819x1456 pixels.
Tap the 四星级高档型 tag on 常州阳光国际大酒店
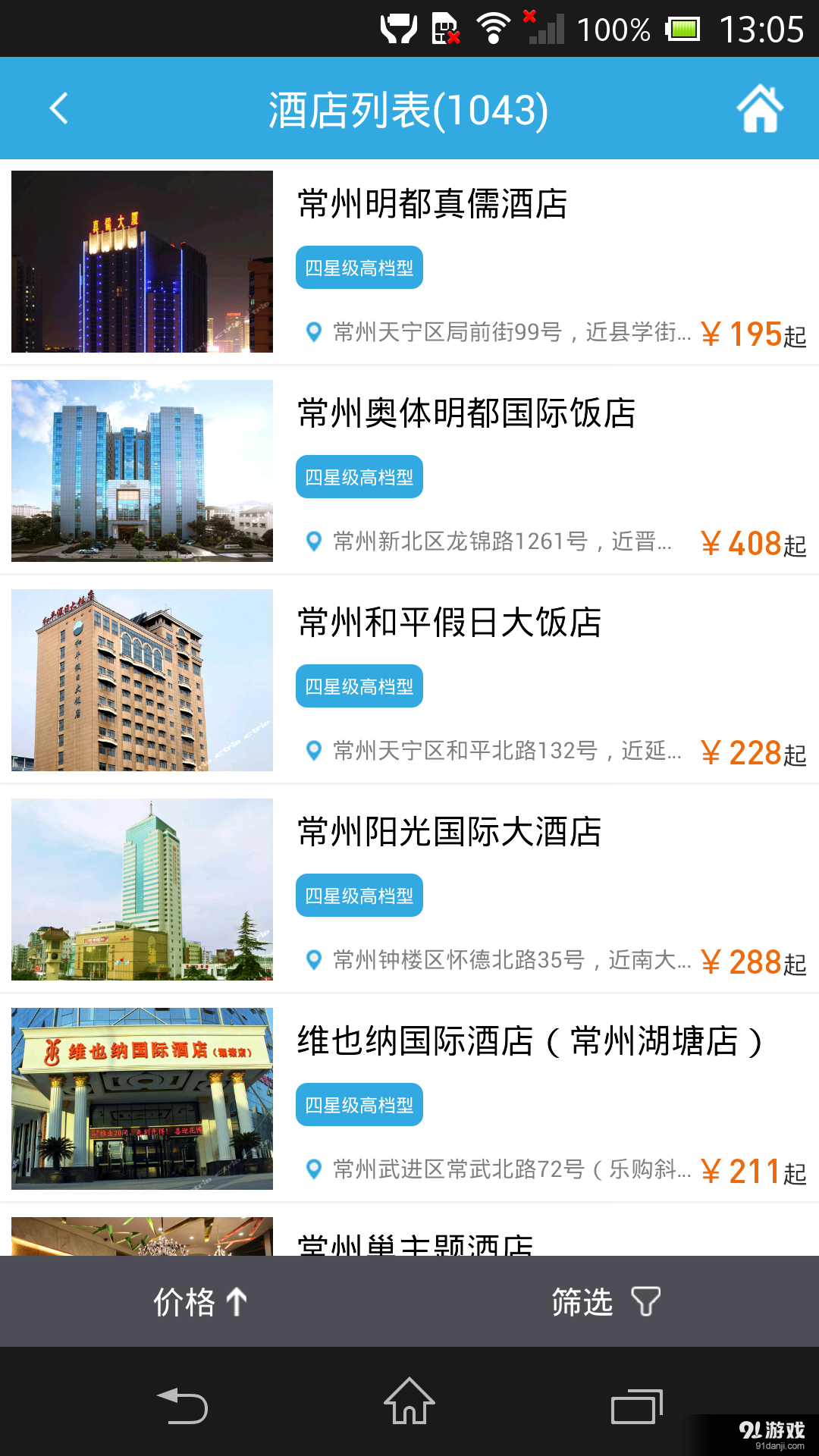(359, 895)
